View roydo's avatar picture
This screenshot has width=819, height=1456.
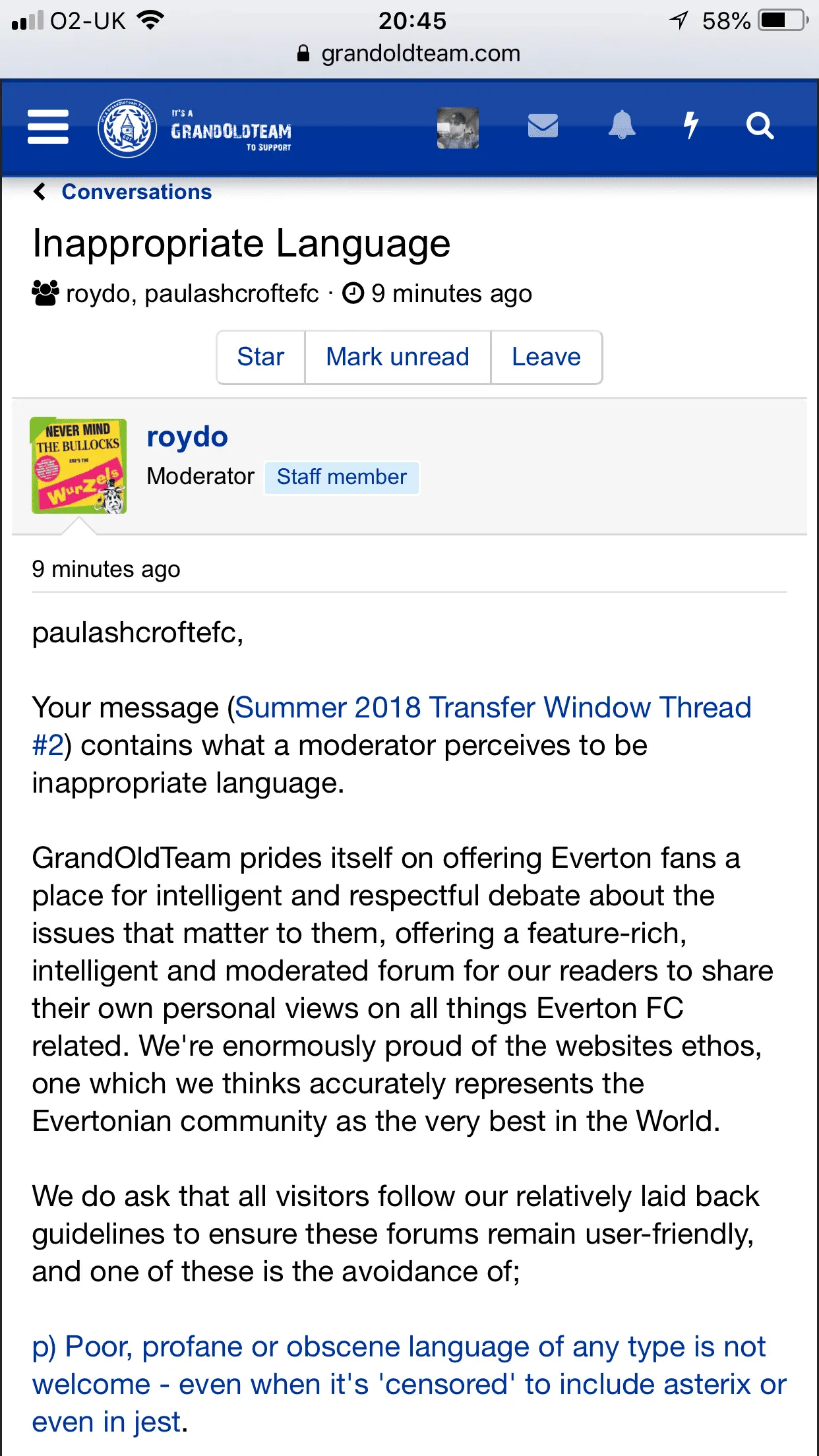coord(78,466)
